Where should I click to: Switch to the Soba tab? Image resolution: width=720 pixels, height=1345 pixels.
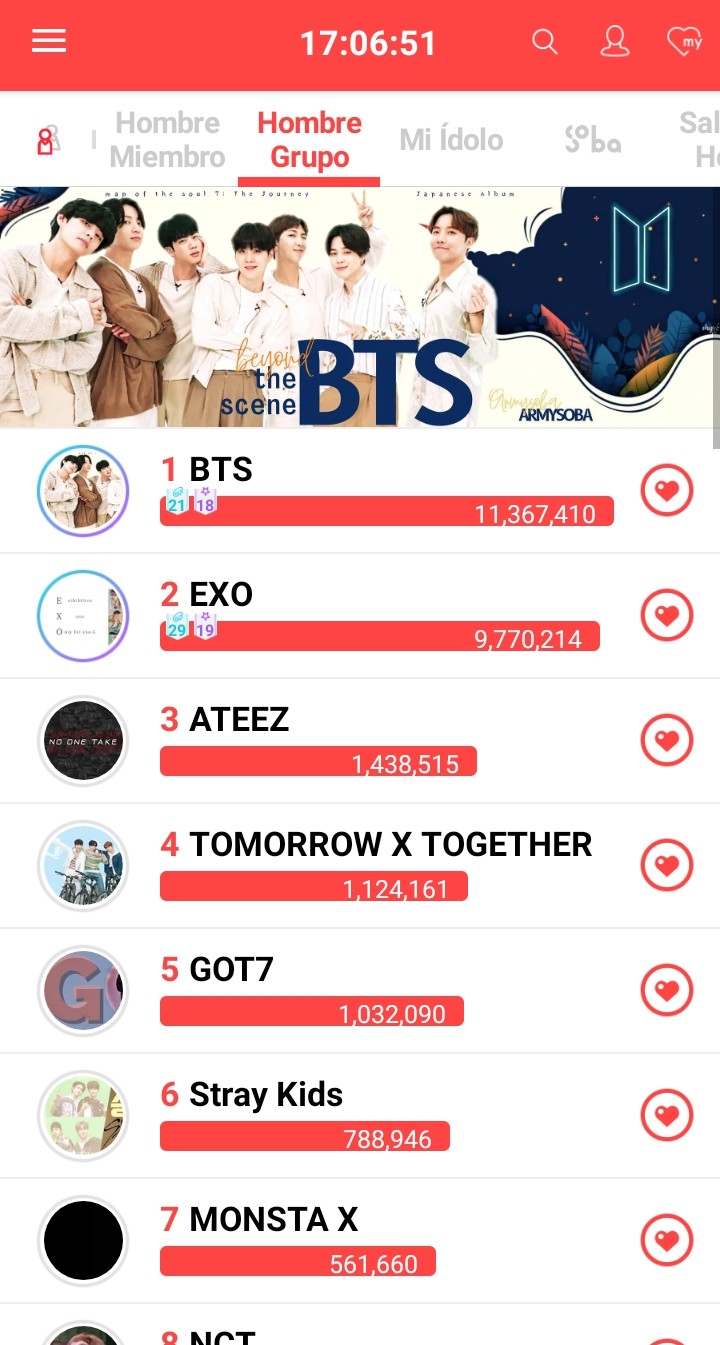point(592,140)
